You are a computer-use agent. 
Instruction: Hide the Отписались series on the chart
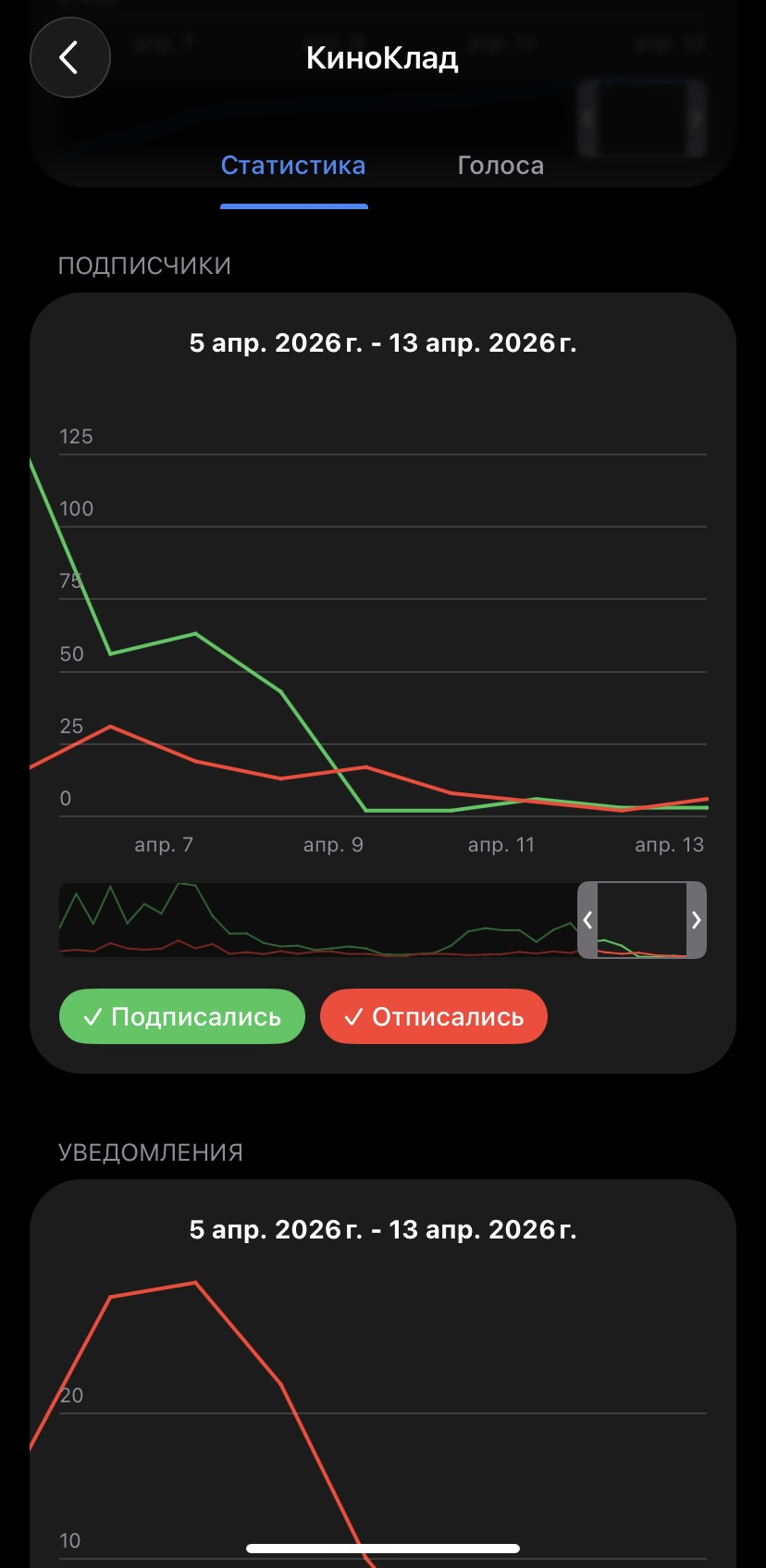[x=434, y=1016]
